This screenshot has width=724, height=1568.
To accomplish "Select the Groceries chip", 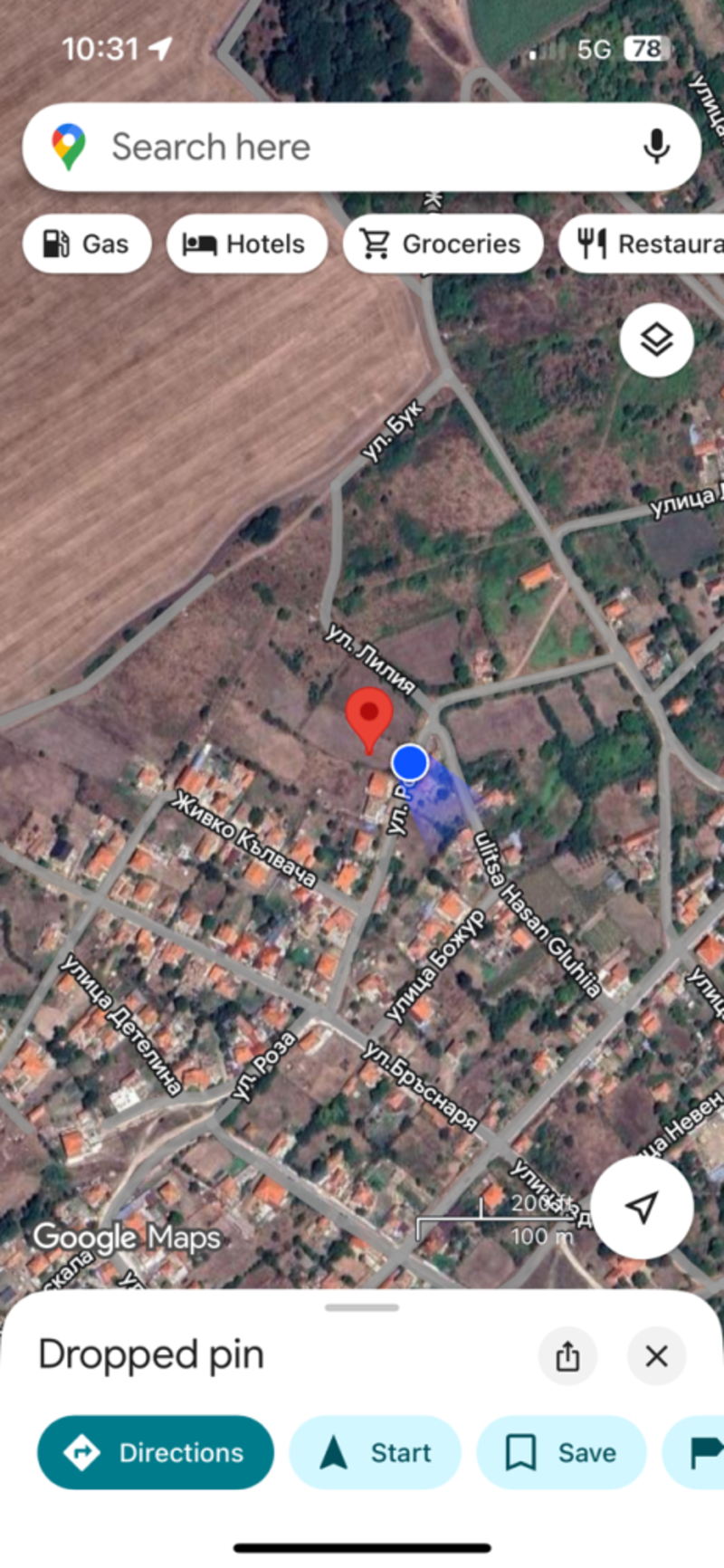I will coord(443,244).
